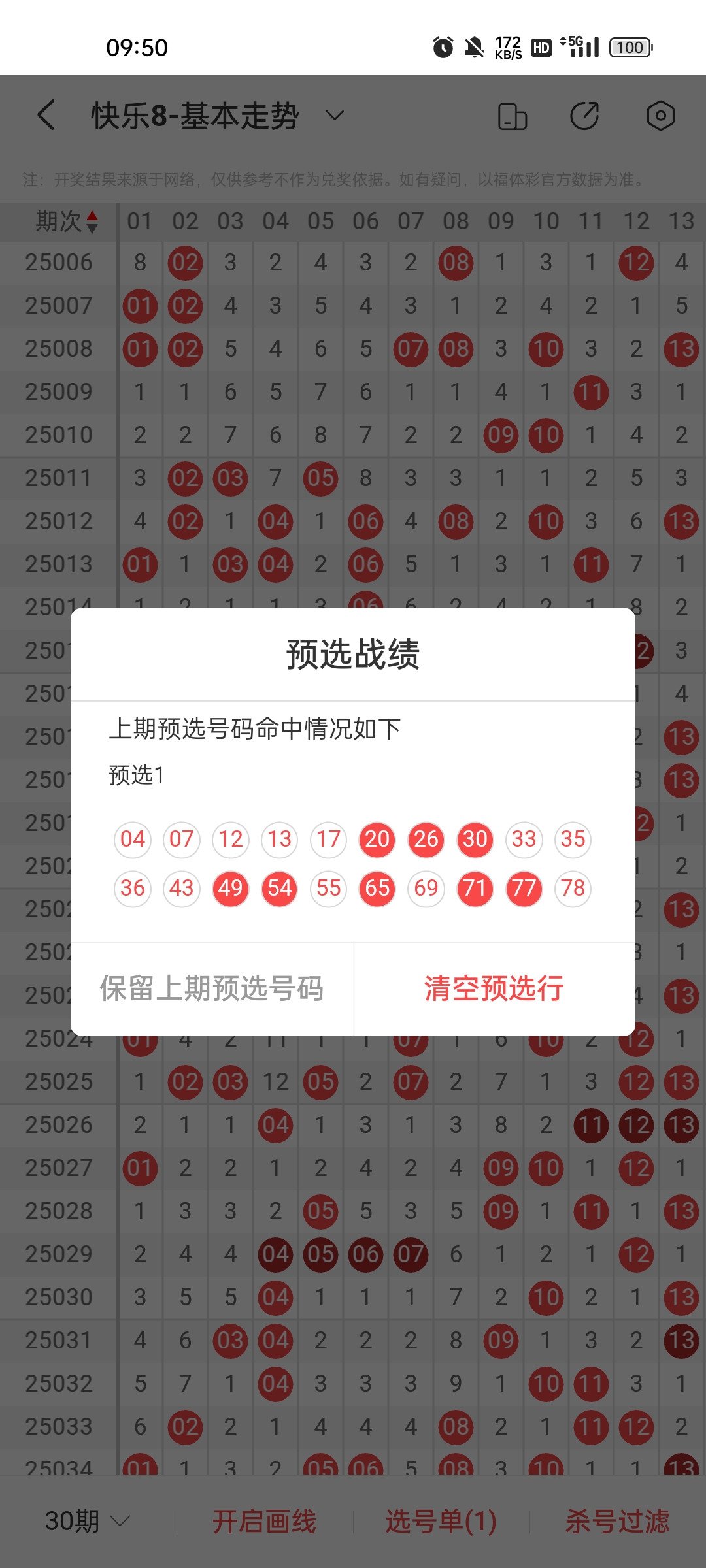This screenshot has width=706, height=1568.
Task: Tap 保留上期预选号码 to keep last picks
Action: [x=212, y=988]
